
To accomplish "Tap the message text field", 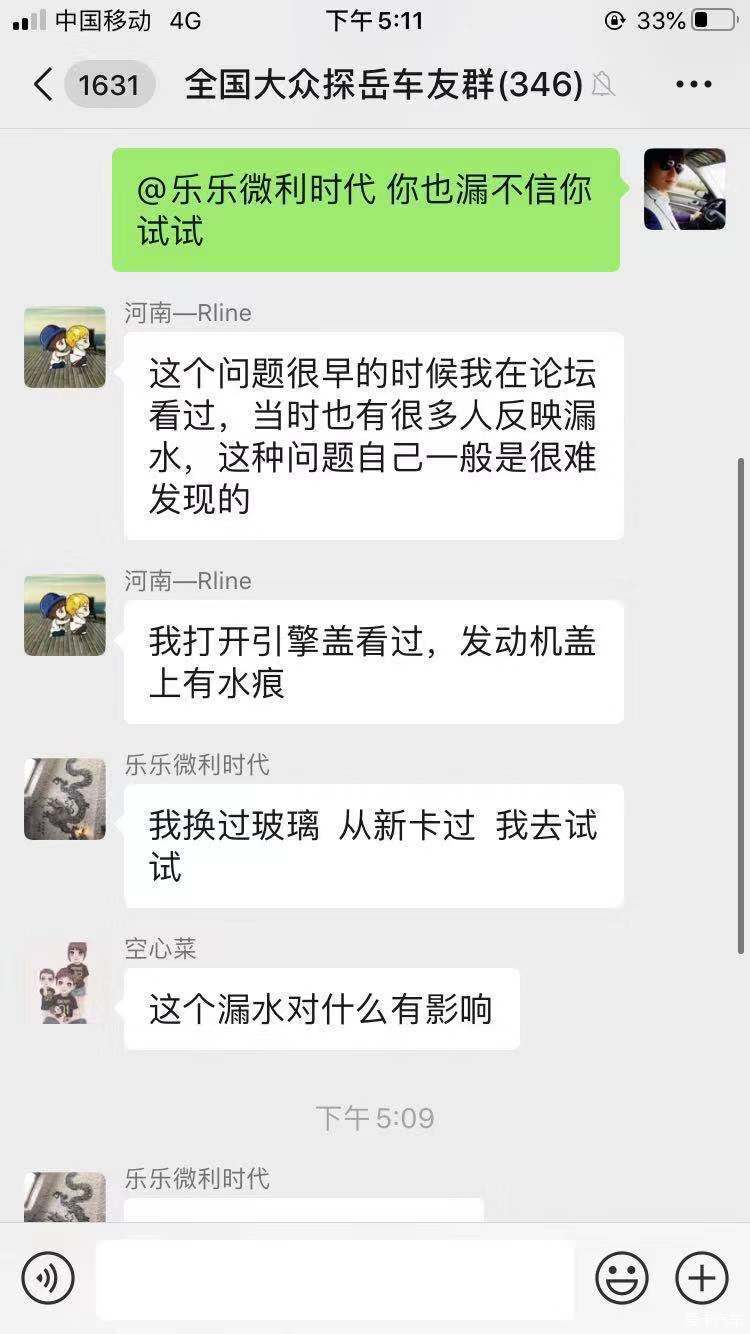I will (335, 1277).
